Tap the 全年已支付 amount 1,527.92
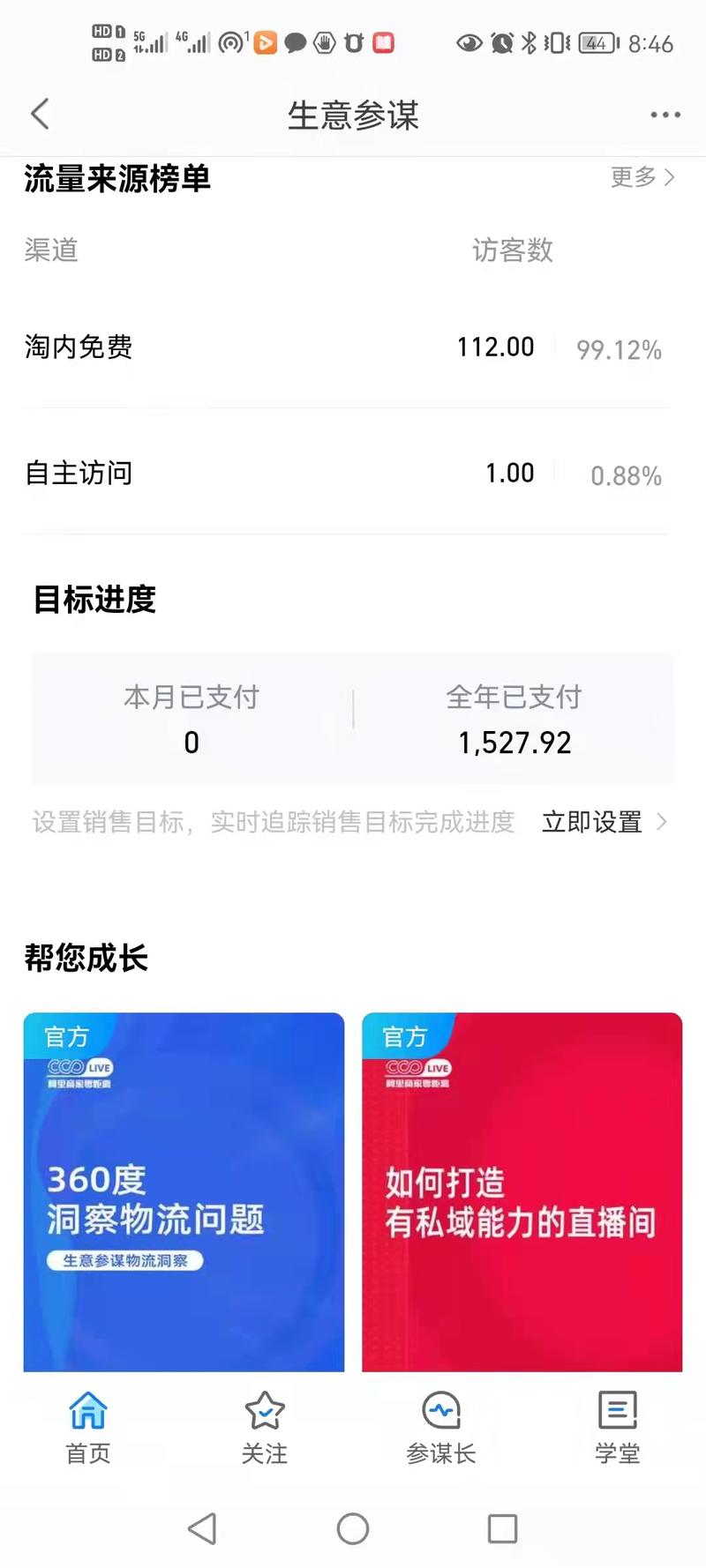Screen dimensions: 706x1568 click(515, 742)
